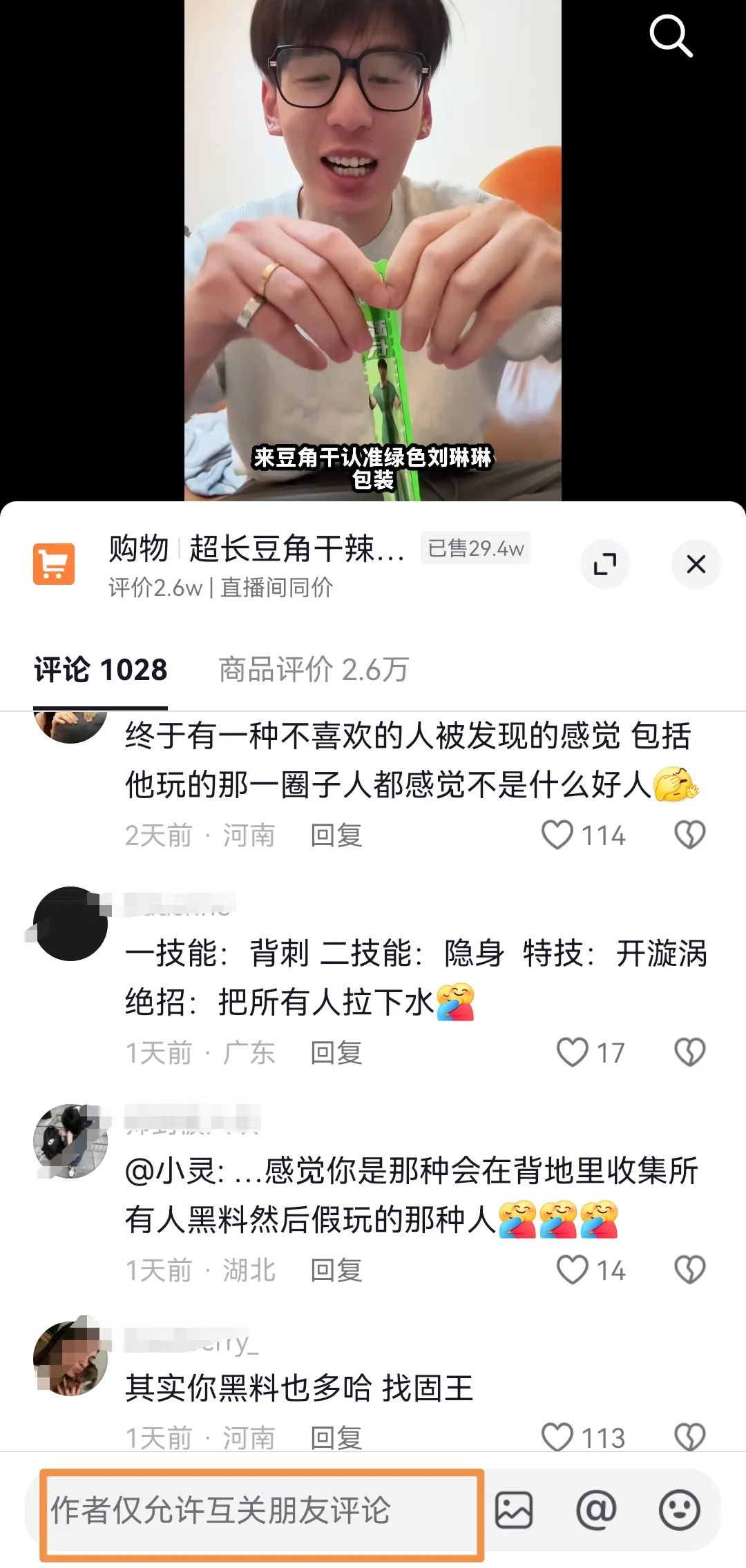Like the Henan comment with 114 likes
The width and height of the screenshot is (746, 1568).
click(x=557, y=835)
